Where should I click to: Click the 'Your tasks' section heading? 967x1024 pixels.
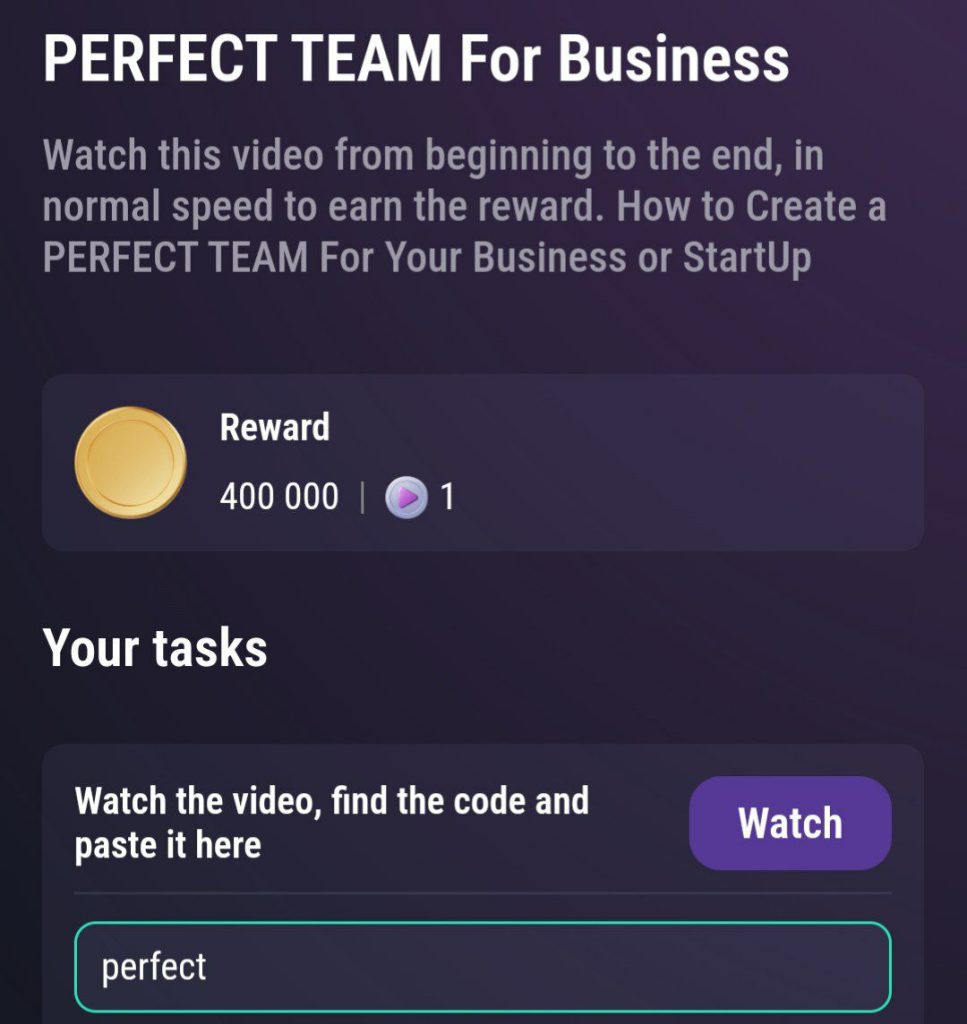(x=155, y=646)
